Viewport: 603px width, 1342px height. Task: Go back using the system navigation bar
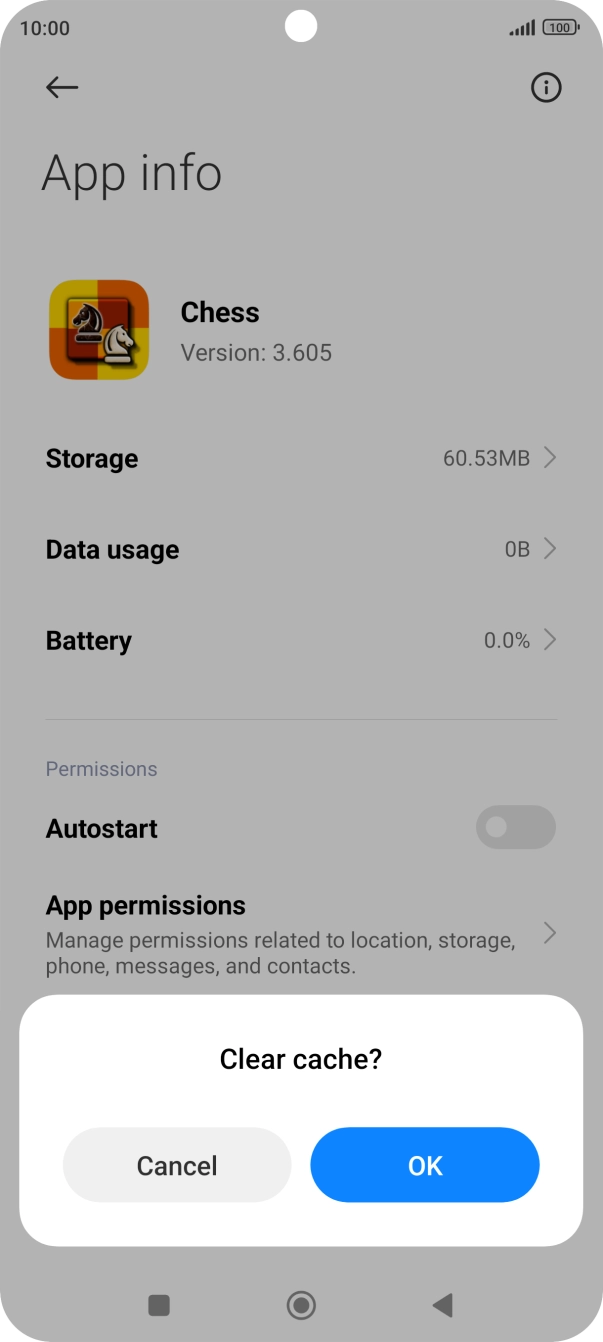(442, 1304)
